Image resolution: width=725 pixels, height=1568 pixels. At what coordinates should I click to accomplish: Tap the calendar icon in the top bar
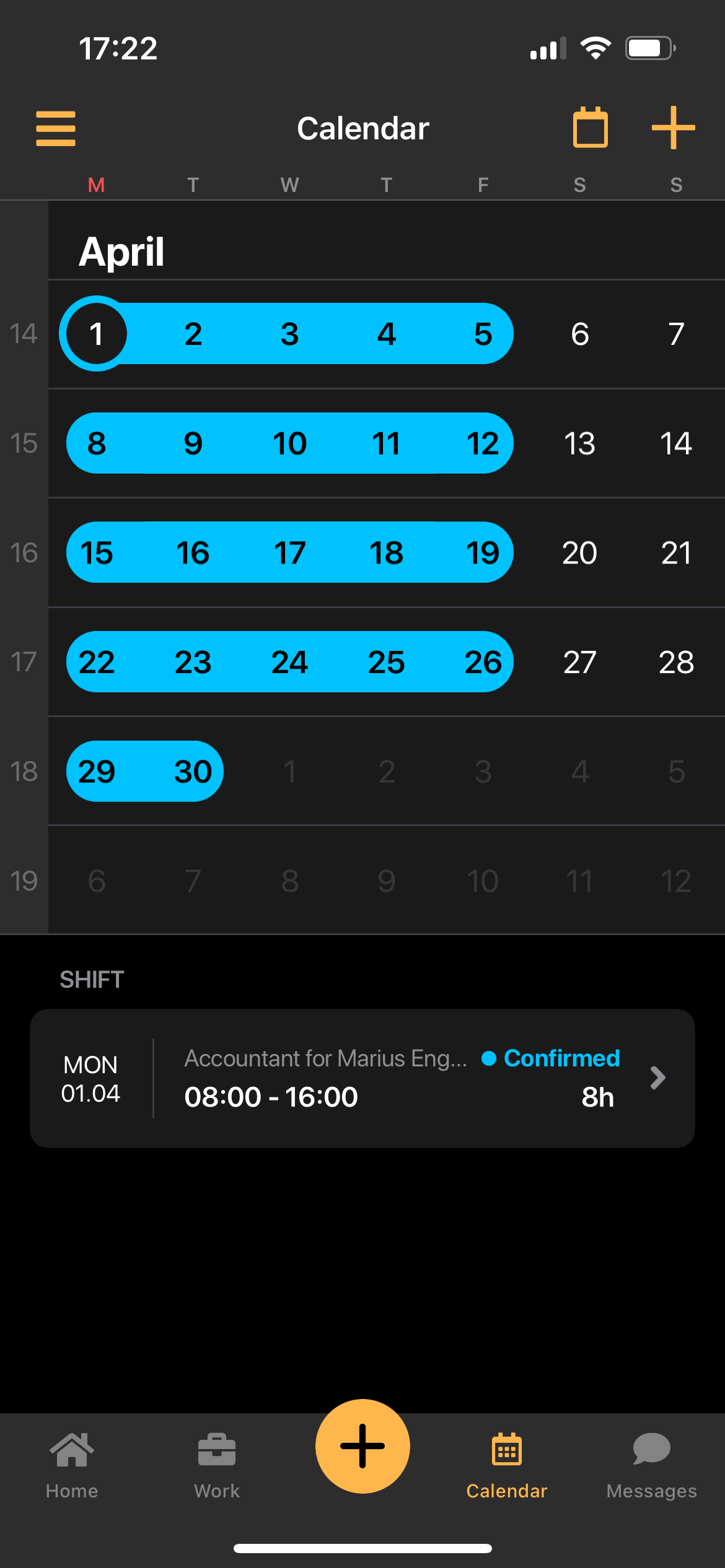tap(590, 128)
